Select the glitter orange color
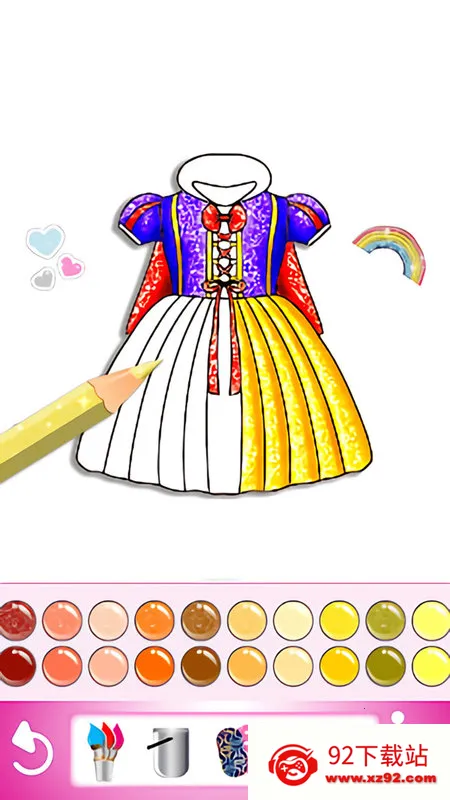Image resolution: width=450 pixels, height=800 pixels. tap(155, 620)
